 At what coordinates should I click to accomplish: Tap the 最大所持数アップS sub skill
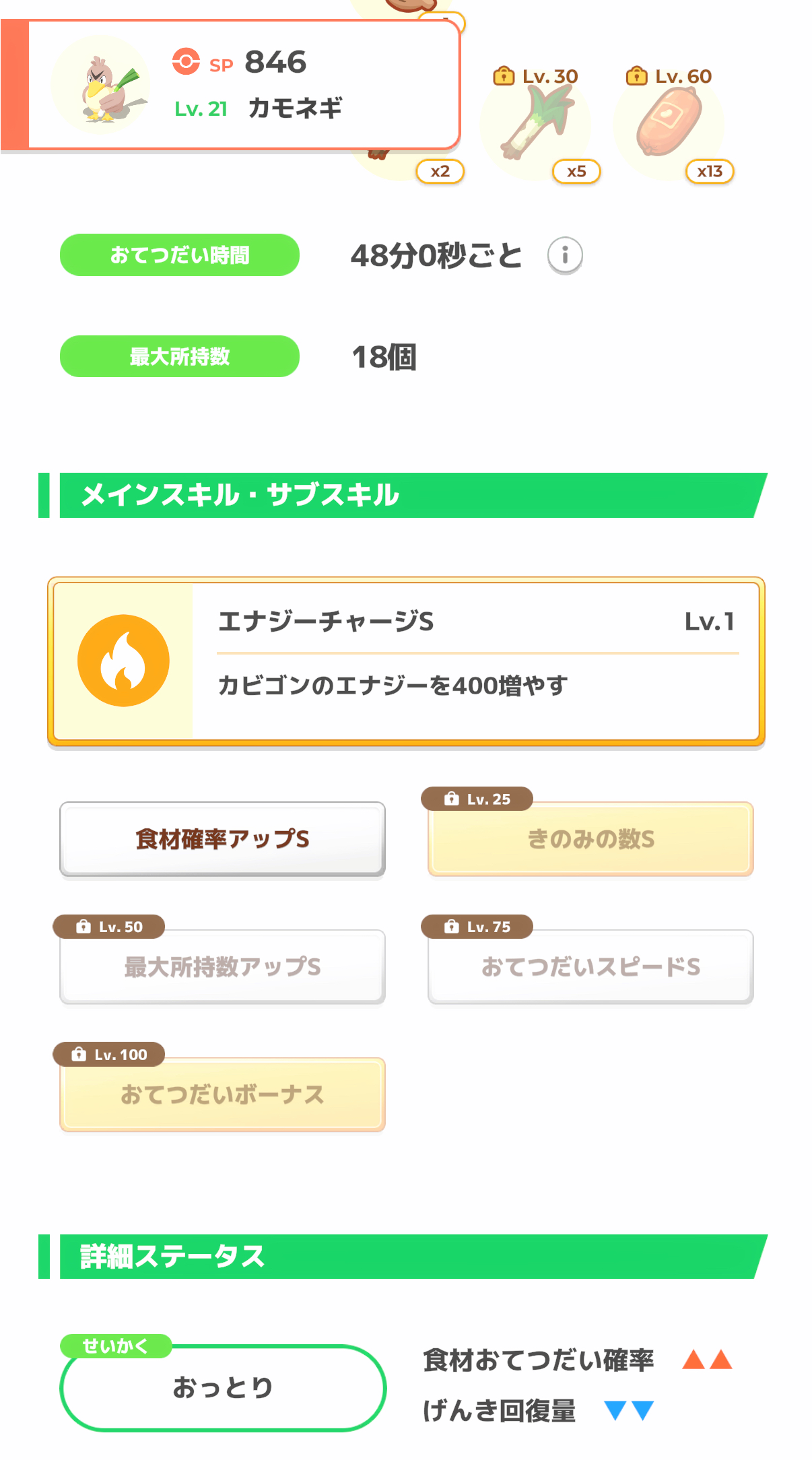222,967
